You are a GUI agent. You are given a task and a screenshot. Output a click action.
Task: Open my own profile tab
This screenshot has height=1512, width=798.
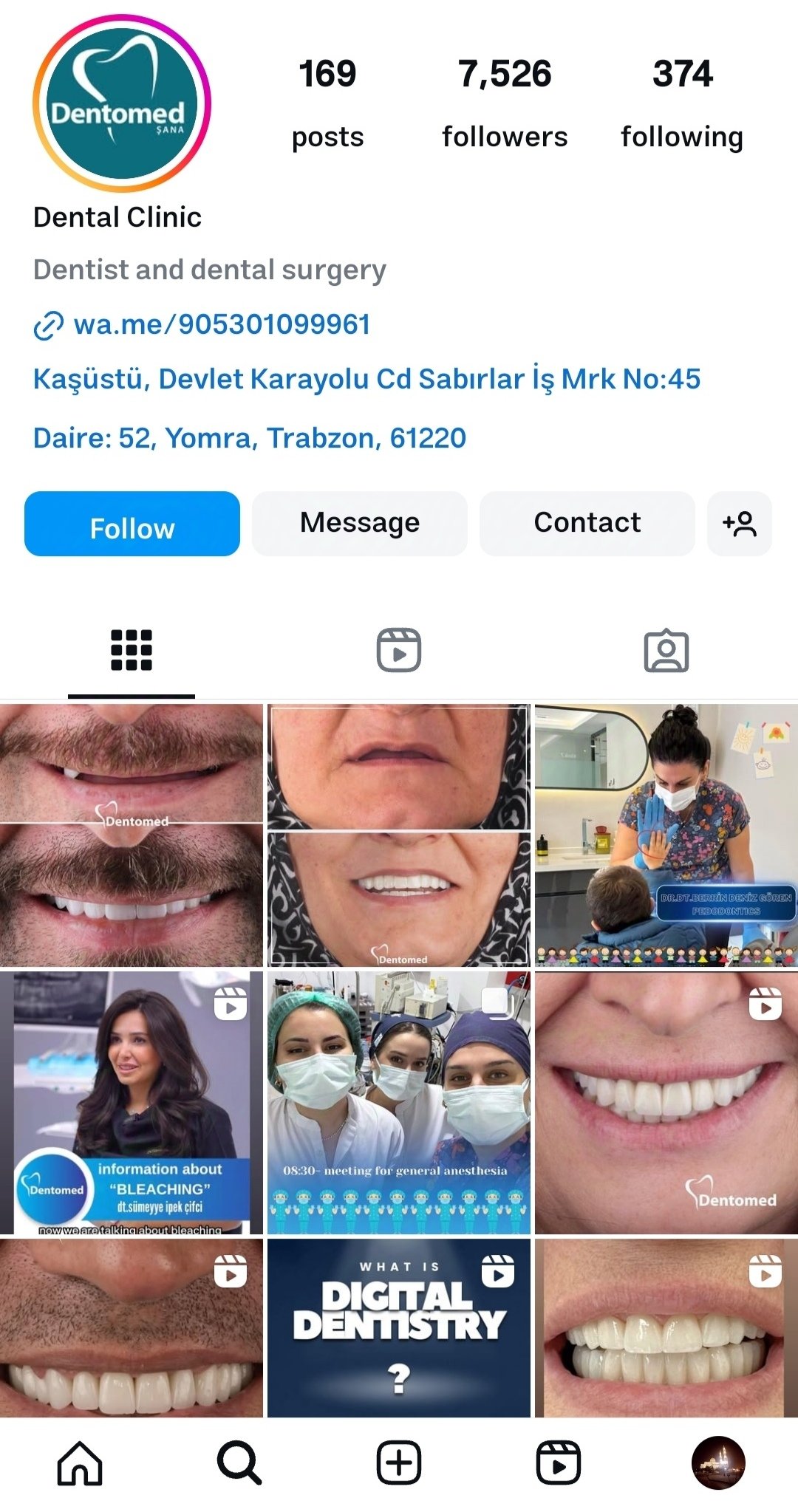(718, 1463)
